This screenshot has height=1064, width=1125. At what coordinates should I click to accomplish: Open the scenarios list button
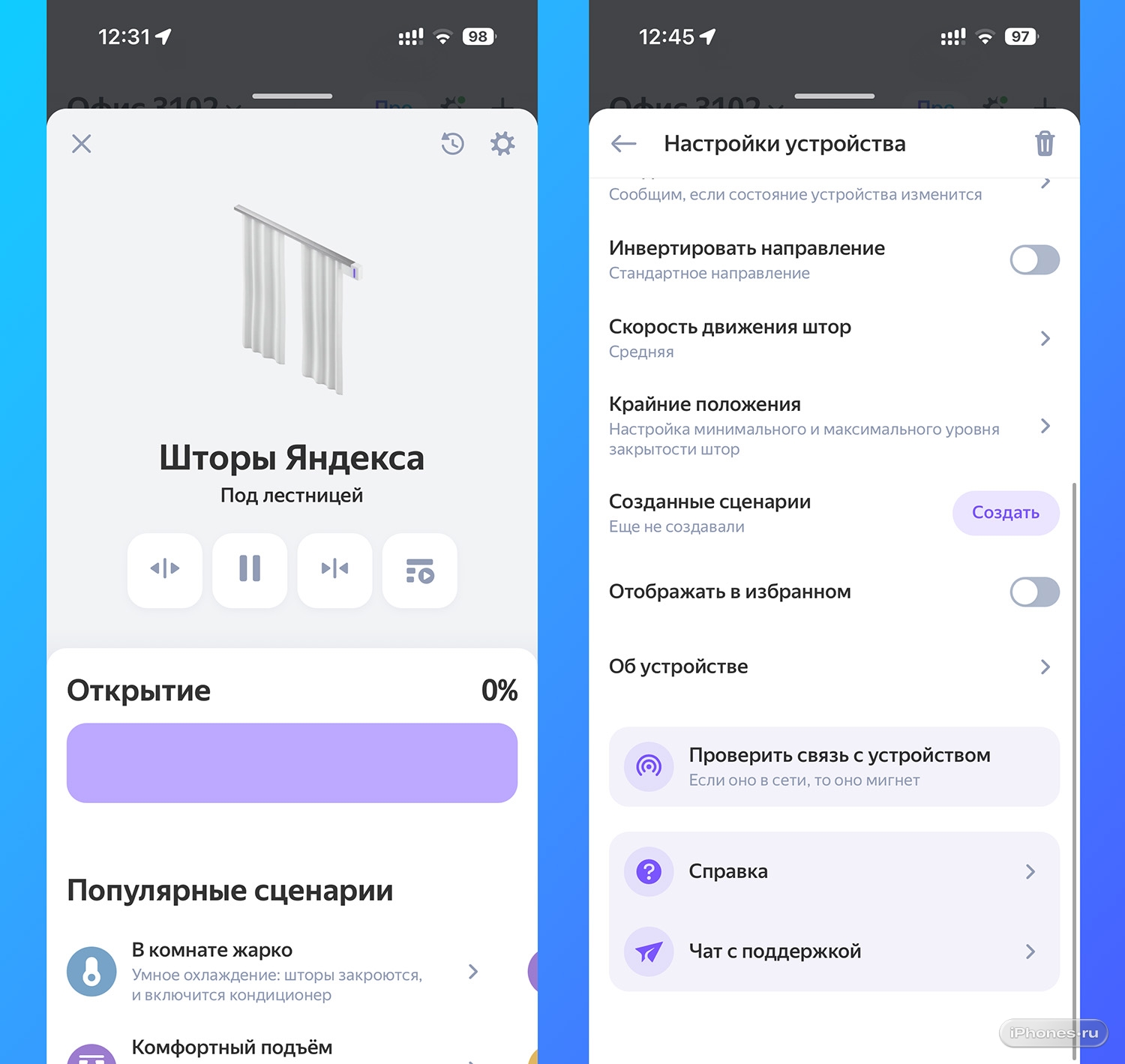pos(419,571)
